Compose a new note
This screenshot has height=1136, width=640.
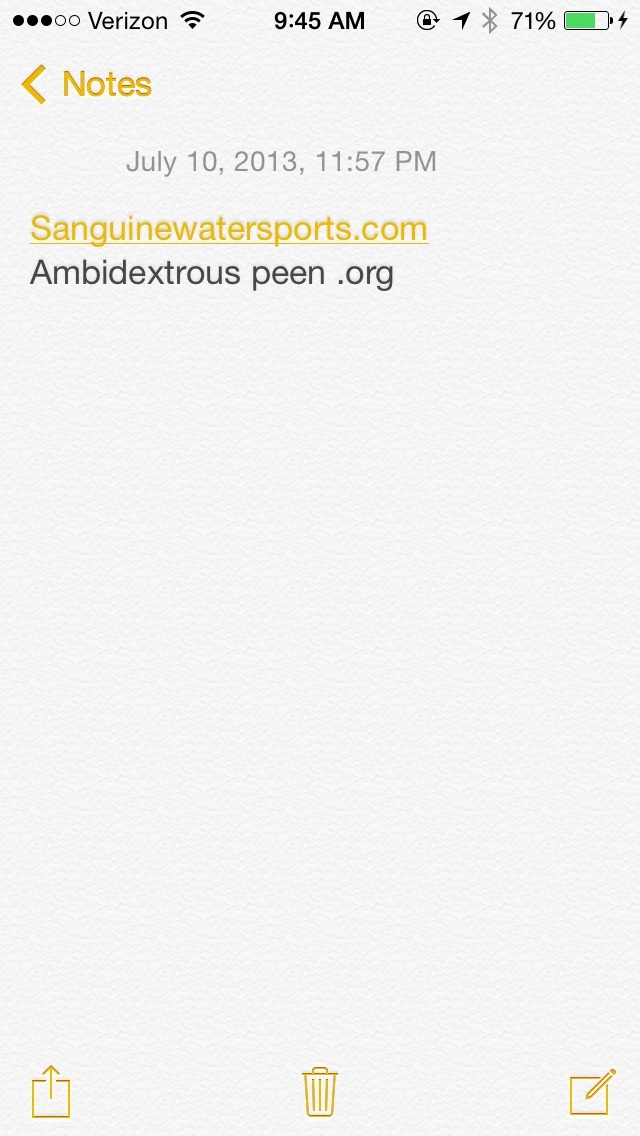pyautogui.click(x=592, y=1091)
